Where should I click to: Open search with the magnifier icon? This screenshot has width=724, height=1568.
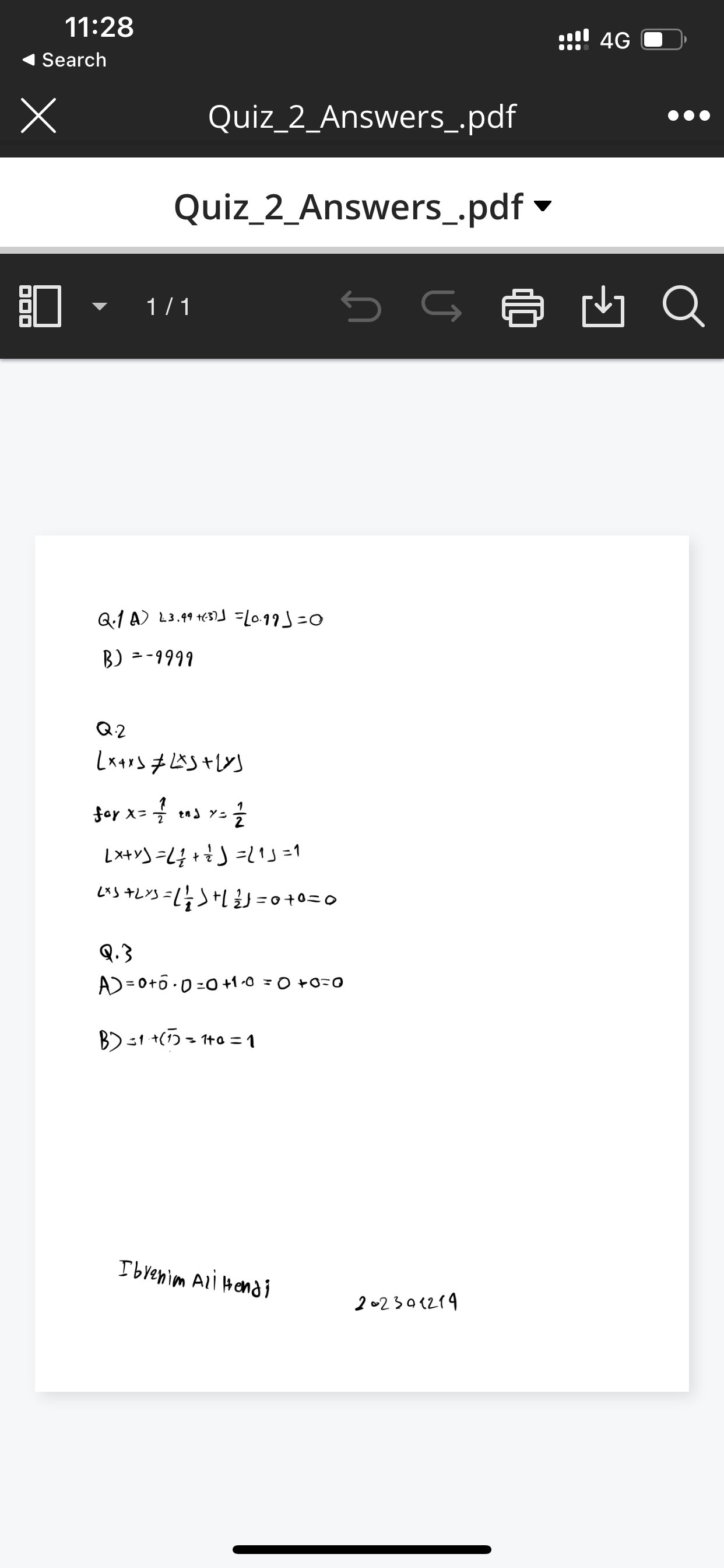click(x=684, y=306)
